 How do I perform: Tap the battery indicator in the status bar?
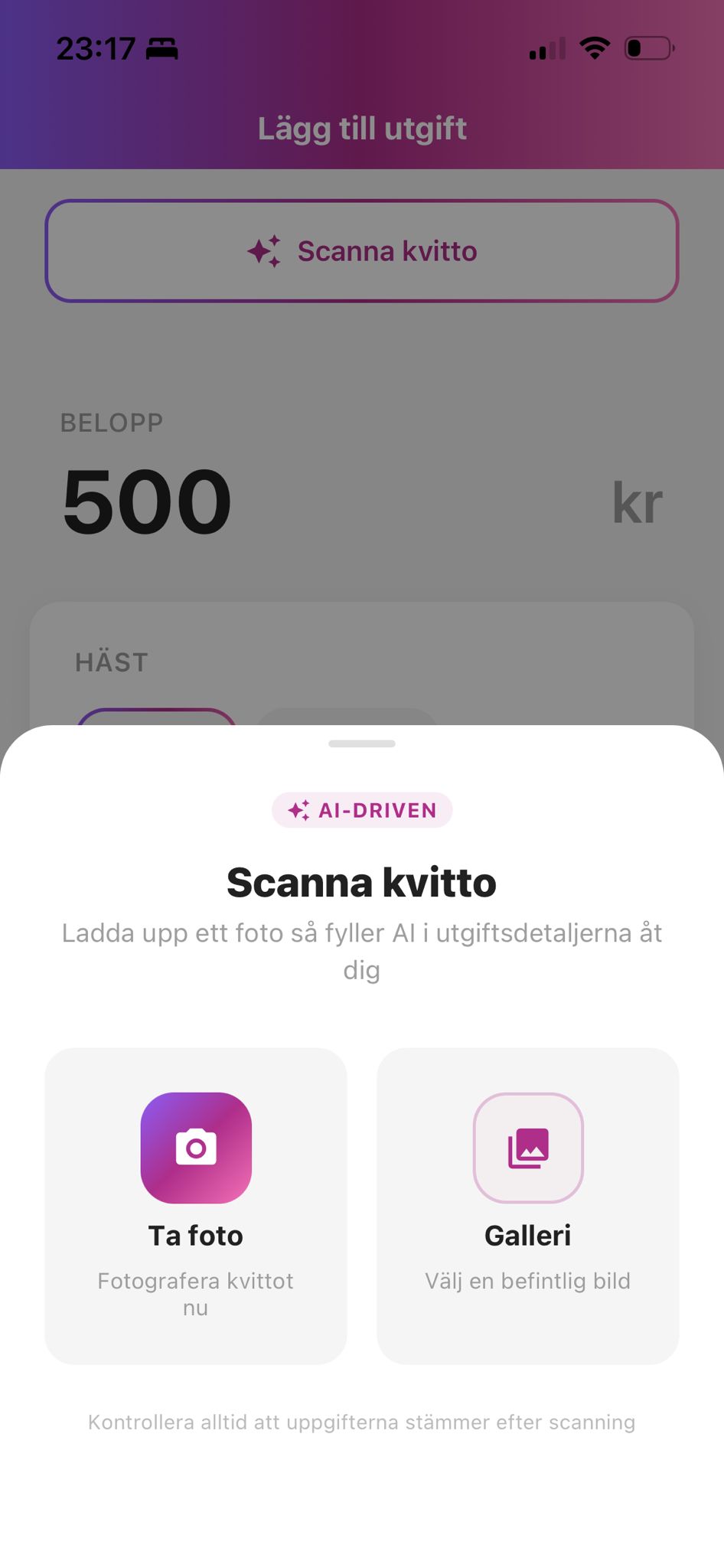647,48
